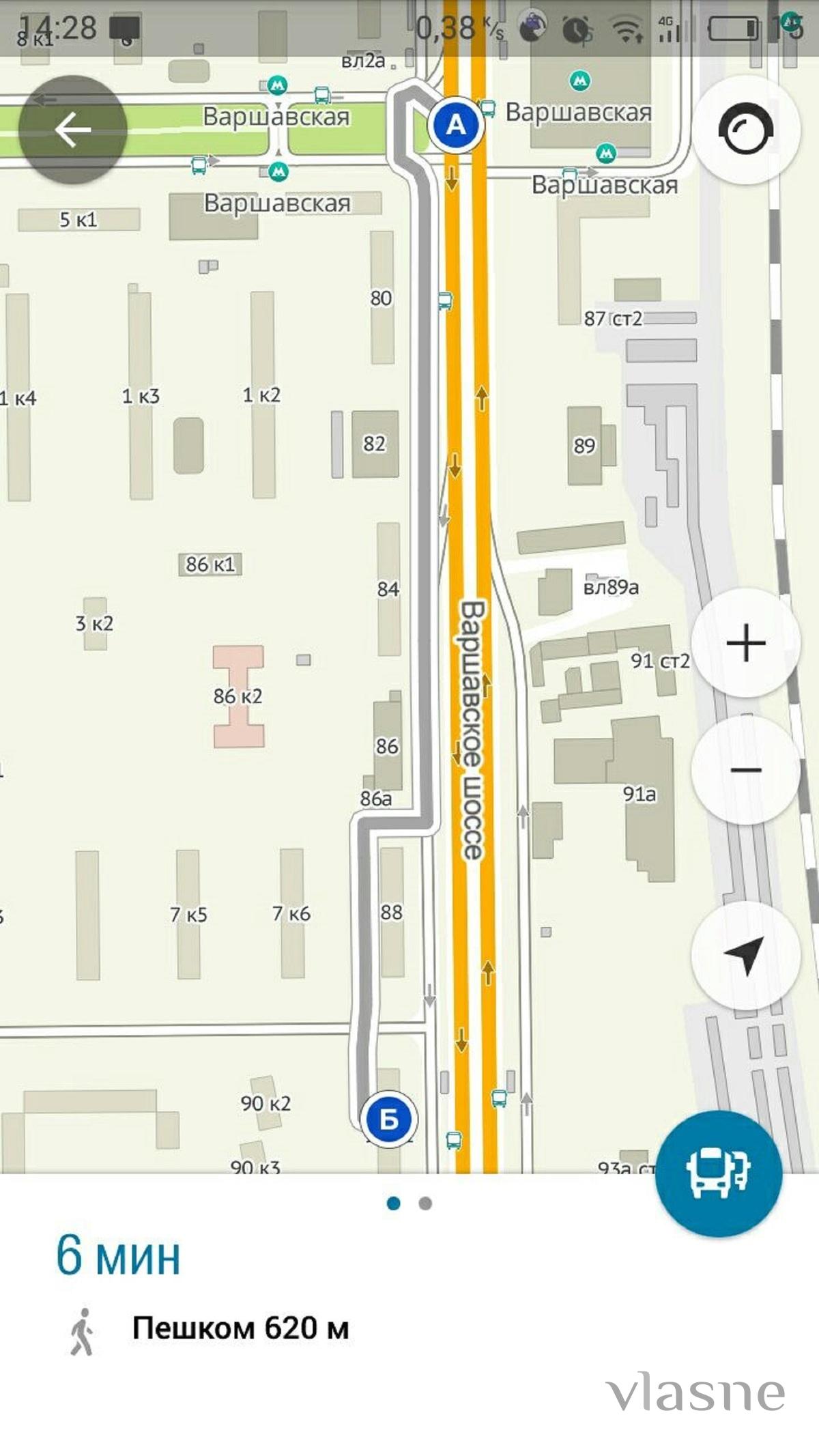Select route start point marker A
Screen dimensions: 819x1456
(x=456, y=125)
